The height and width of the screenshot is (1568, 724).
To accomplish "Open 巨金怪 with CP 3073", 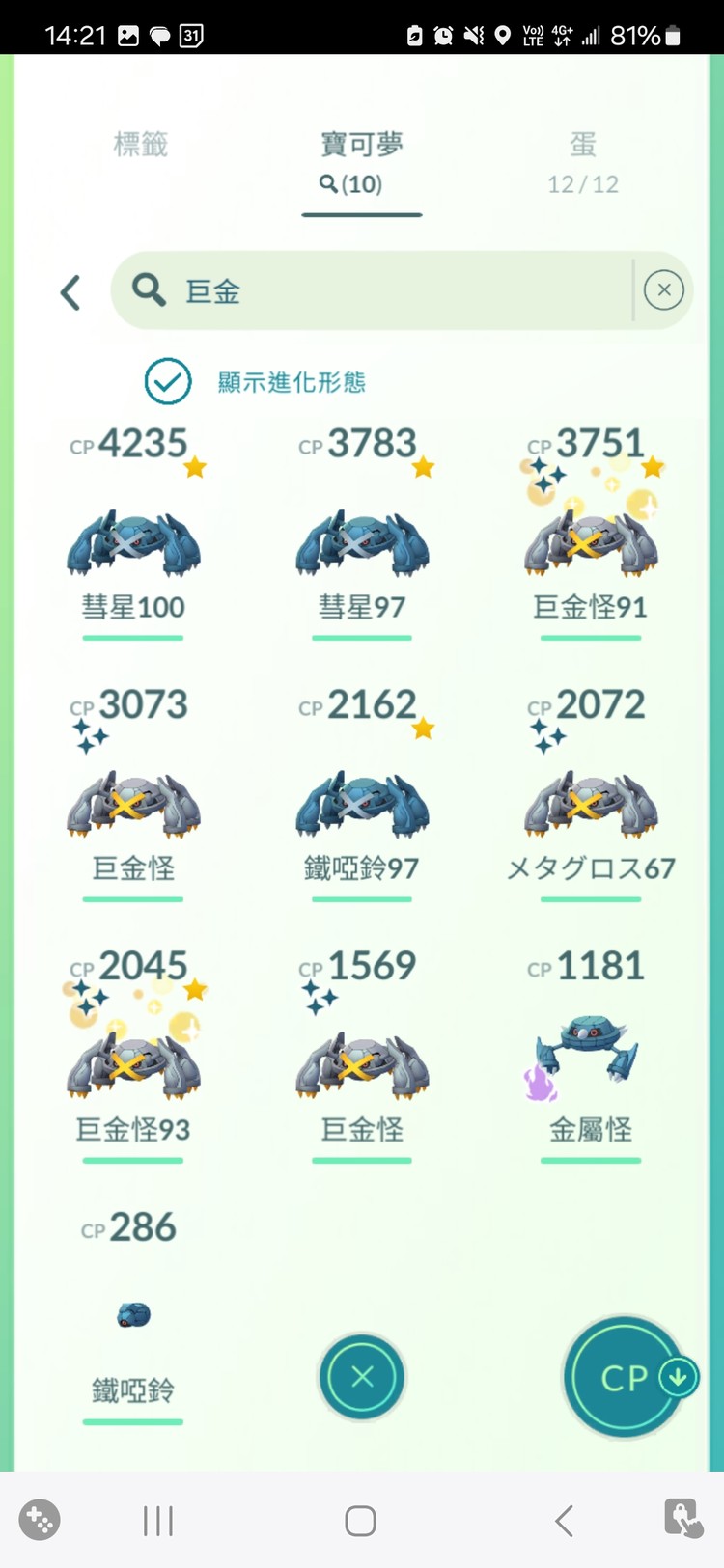I will pos(133,804).
